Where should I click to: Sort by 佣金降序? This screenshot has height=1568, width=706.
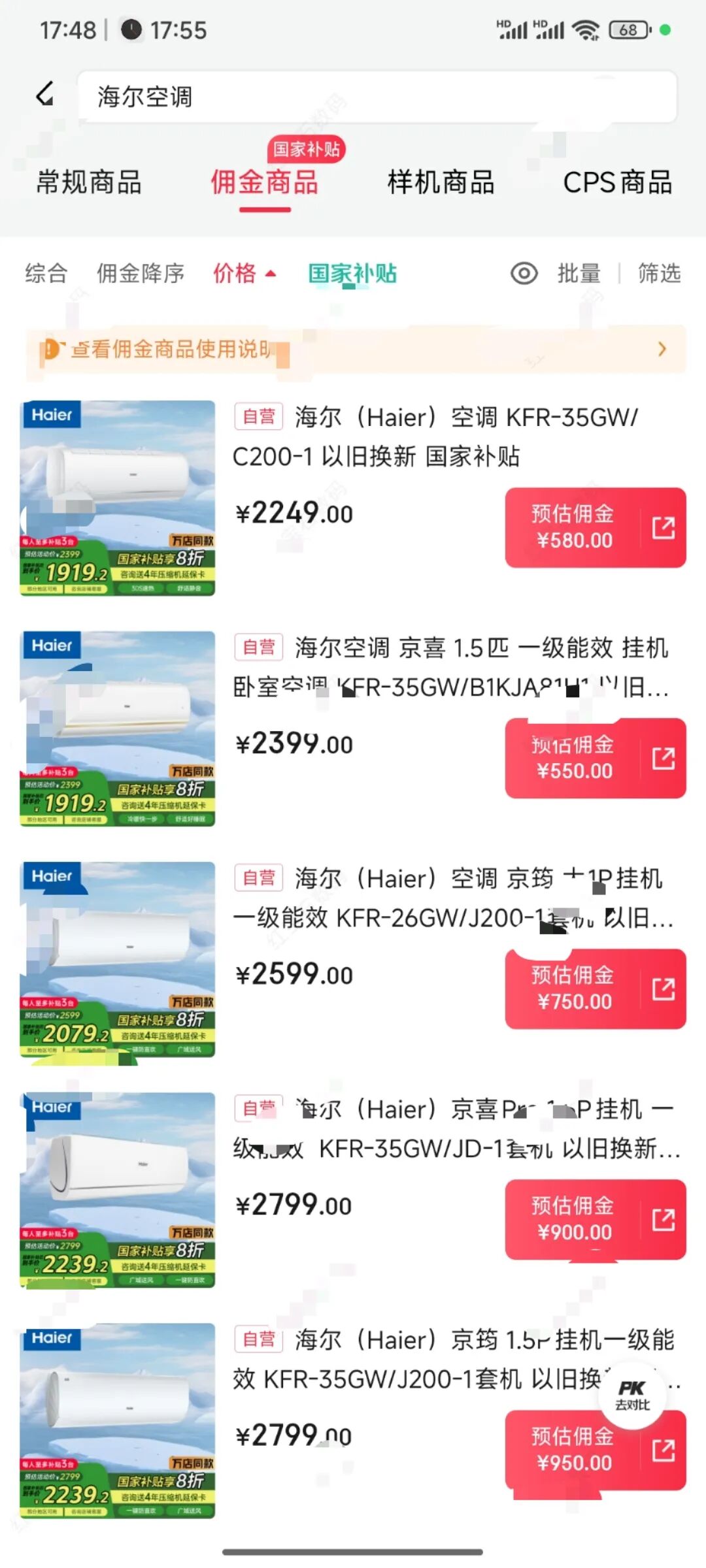[141, 273]
